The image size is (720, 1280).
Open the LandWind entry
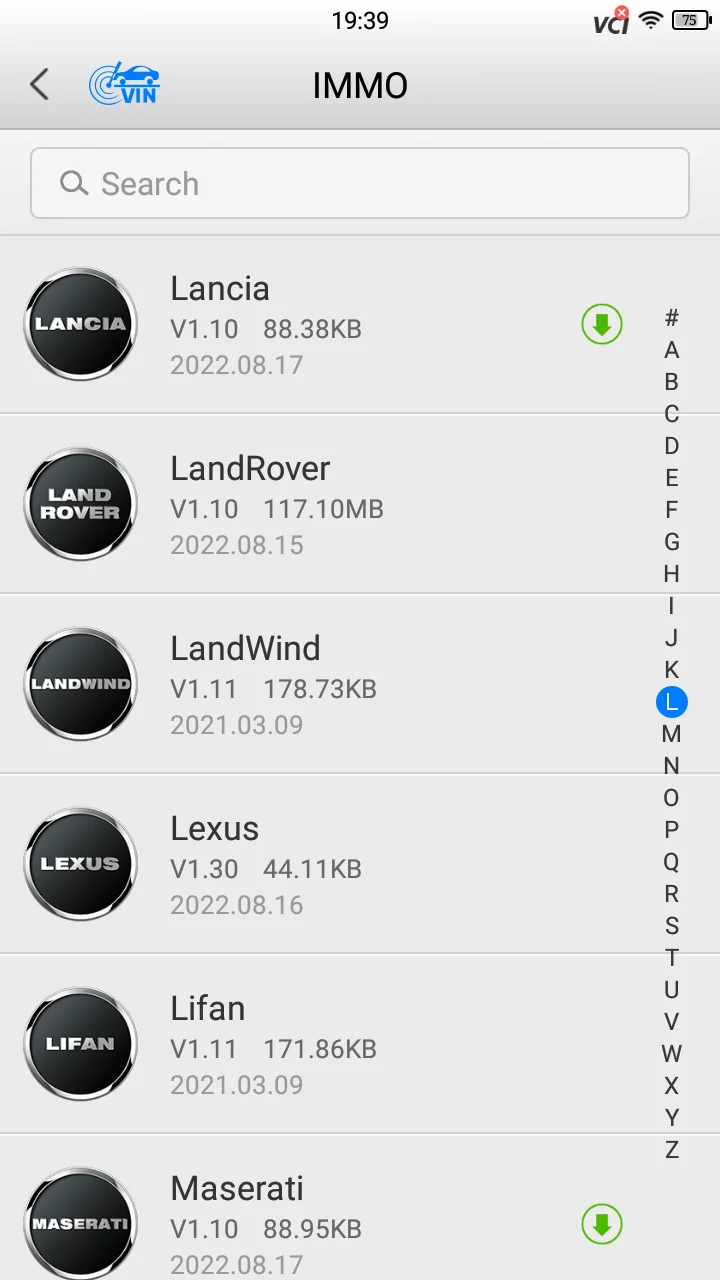(300, 684)
